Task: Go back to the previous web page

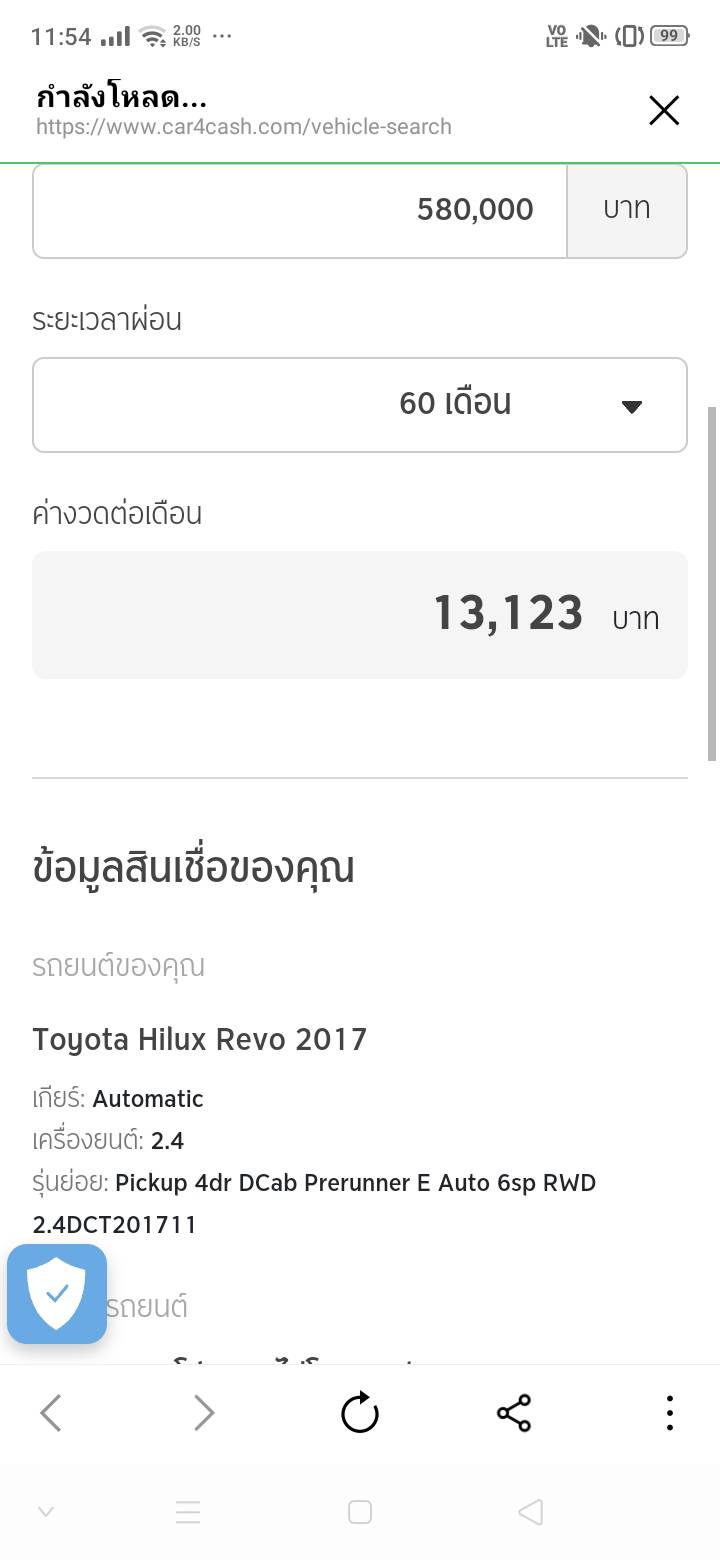Action: 51,1413
